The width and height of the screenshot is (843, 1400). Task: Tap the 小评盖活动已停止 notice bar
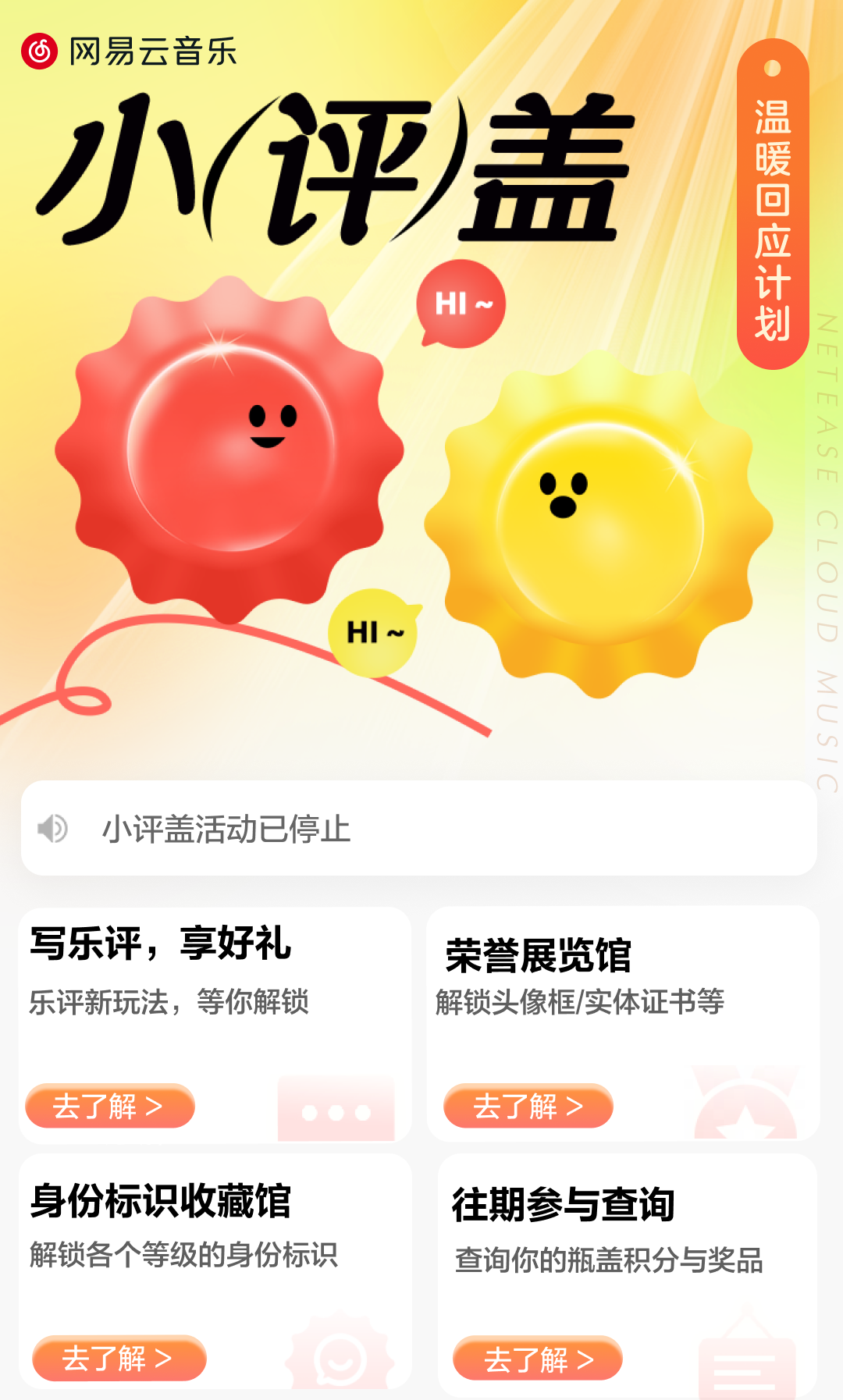(x=419, y=828)
